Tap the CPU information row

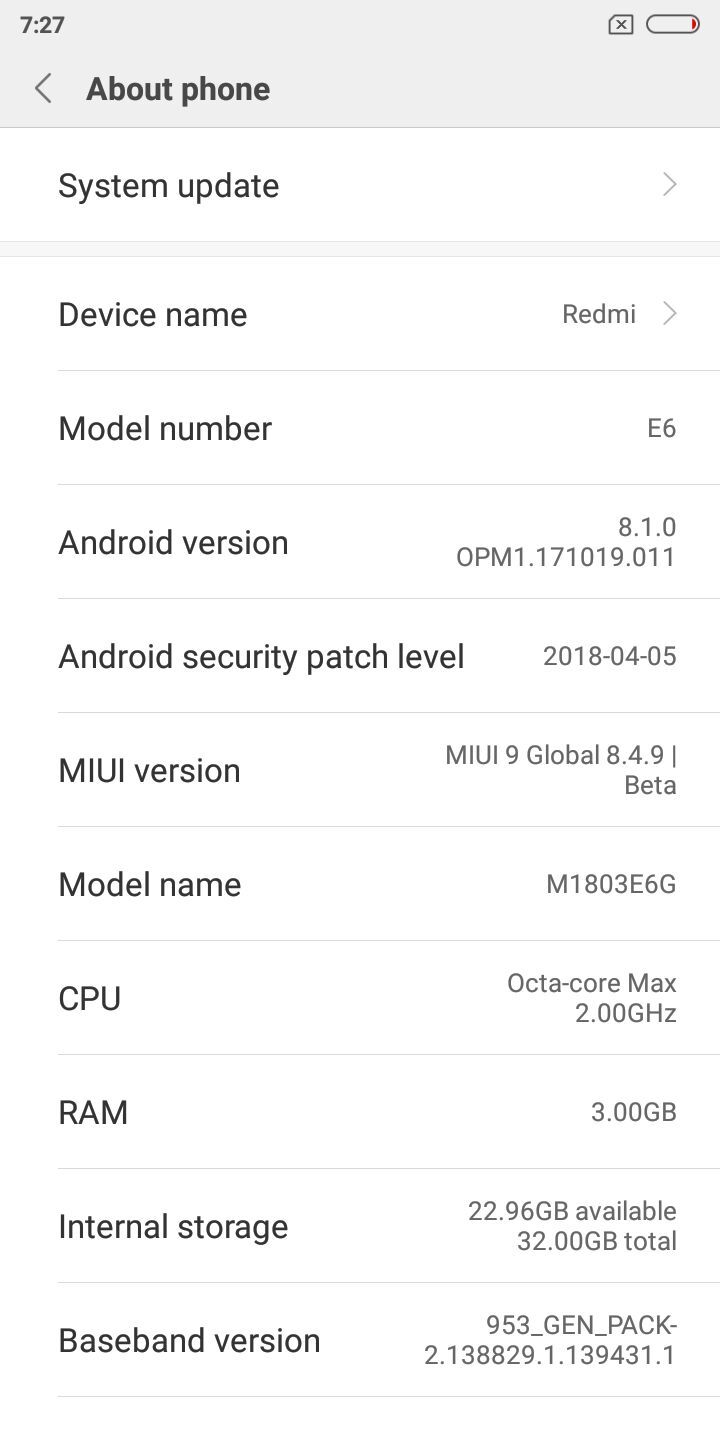(360, 997)
